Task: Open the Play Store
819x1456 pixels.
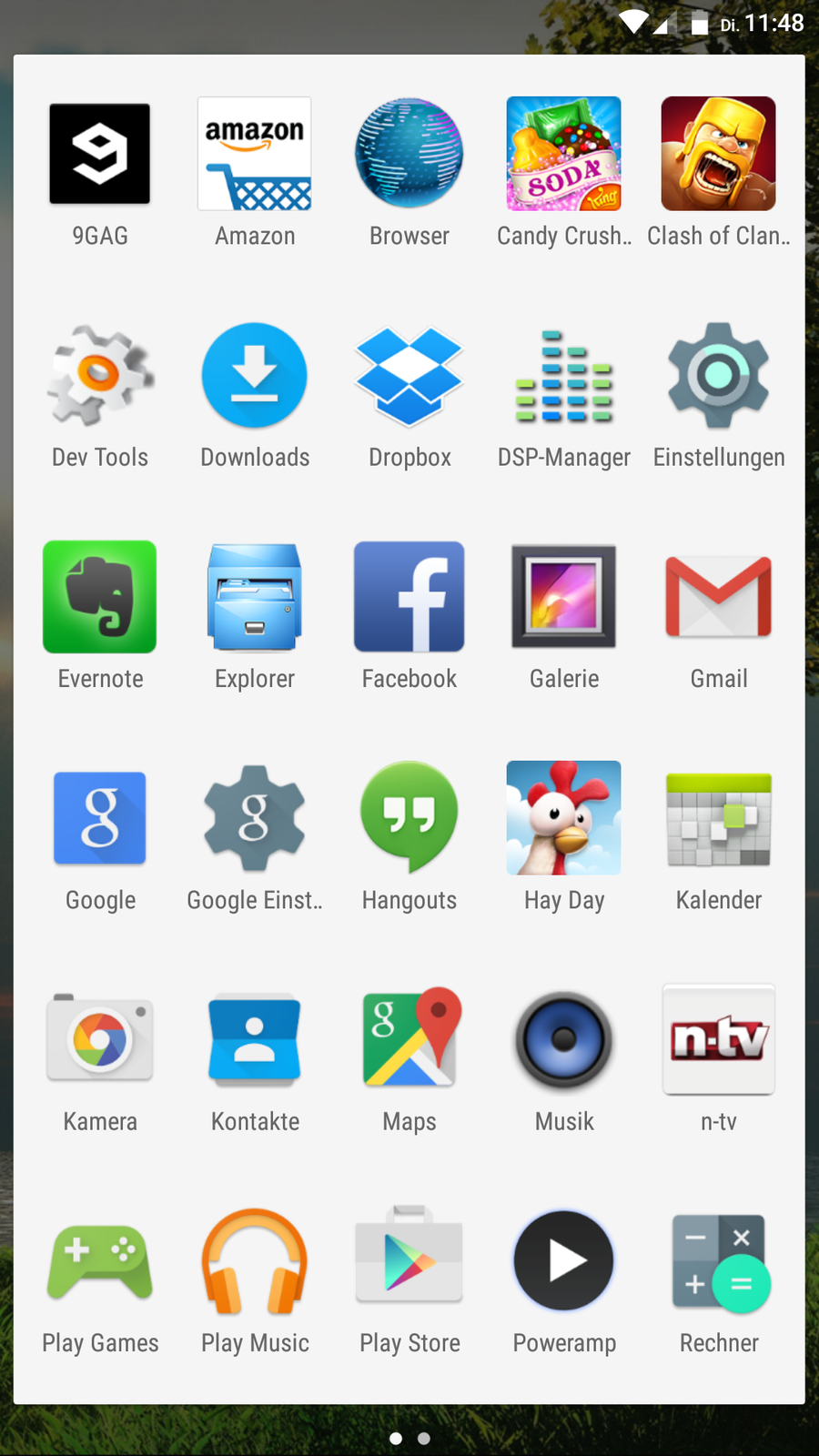Action: (409, 1260)
